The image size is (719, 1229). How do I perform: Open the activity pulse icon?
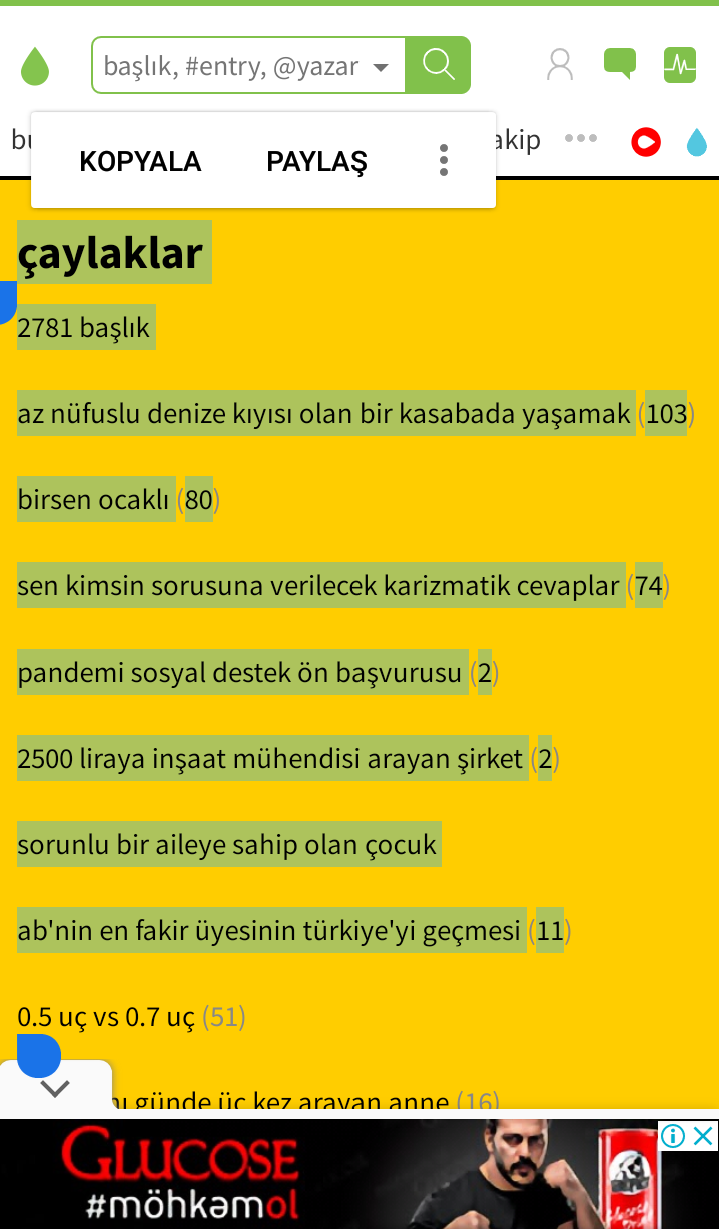(680, 65)
